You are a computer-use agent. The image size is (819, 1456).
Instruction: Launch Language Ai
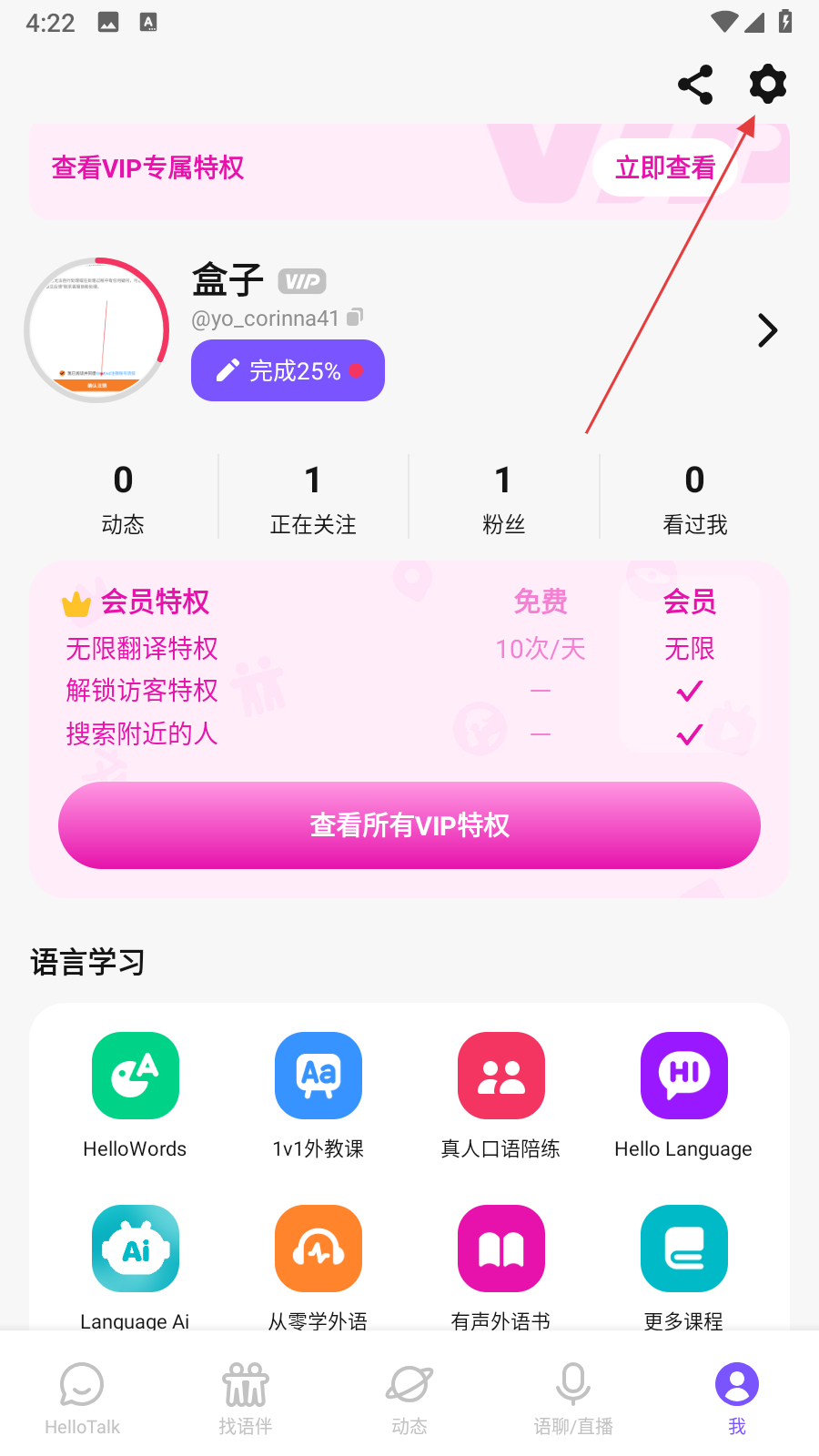pos(136,1249)
